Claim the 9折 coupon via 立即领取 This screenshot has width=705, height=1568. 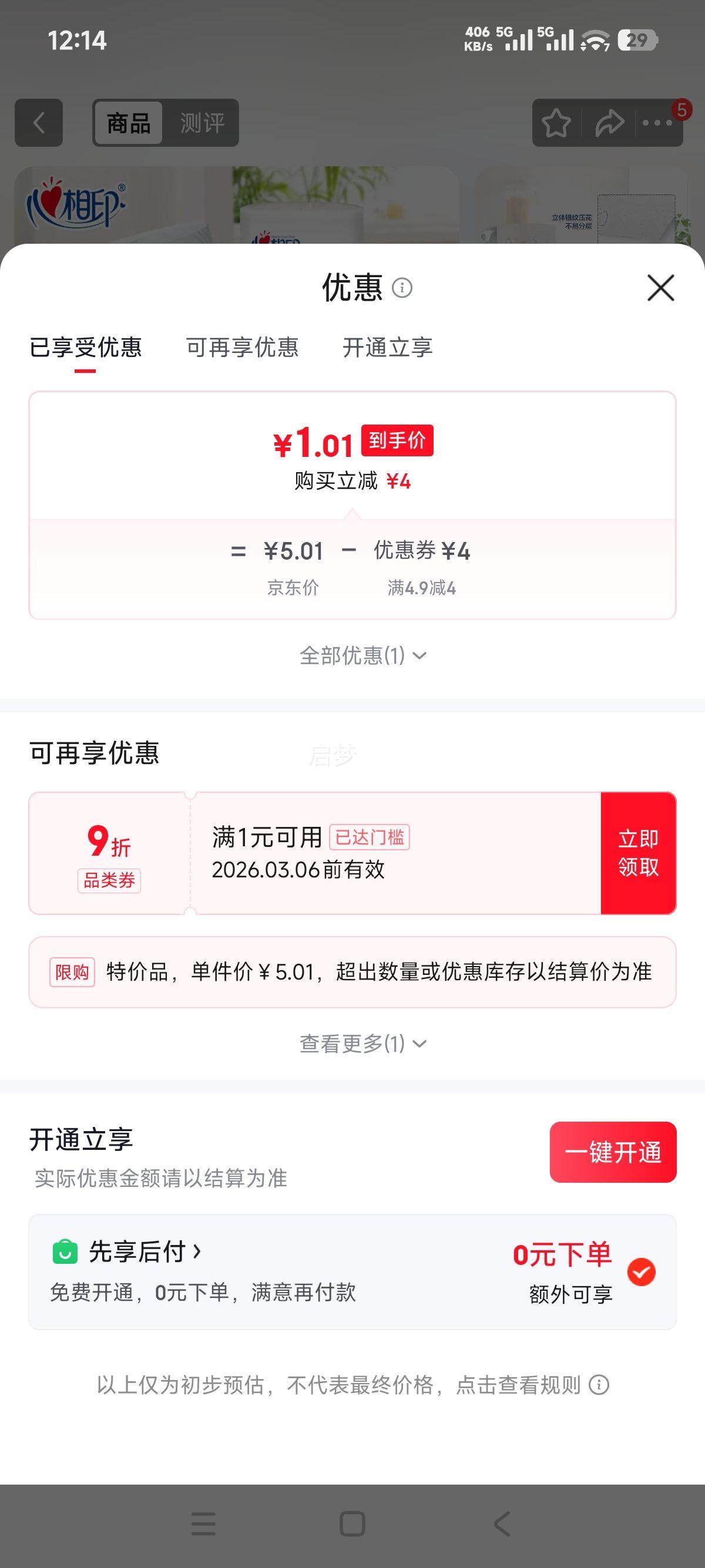pyautogui.click(x=638, y=852)
